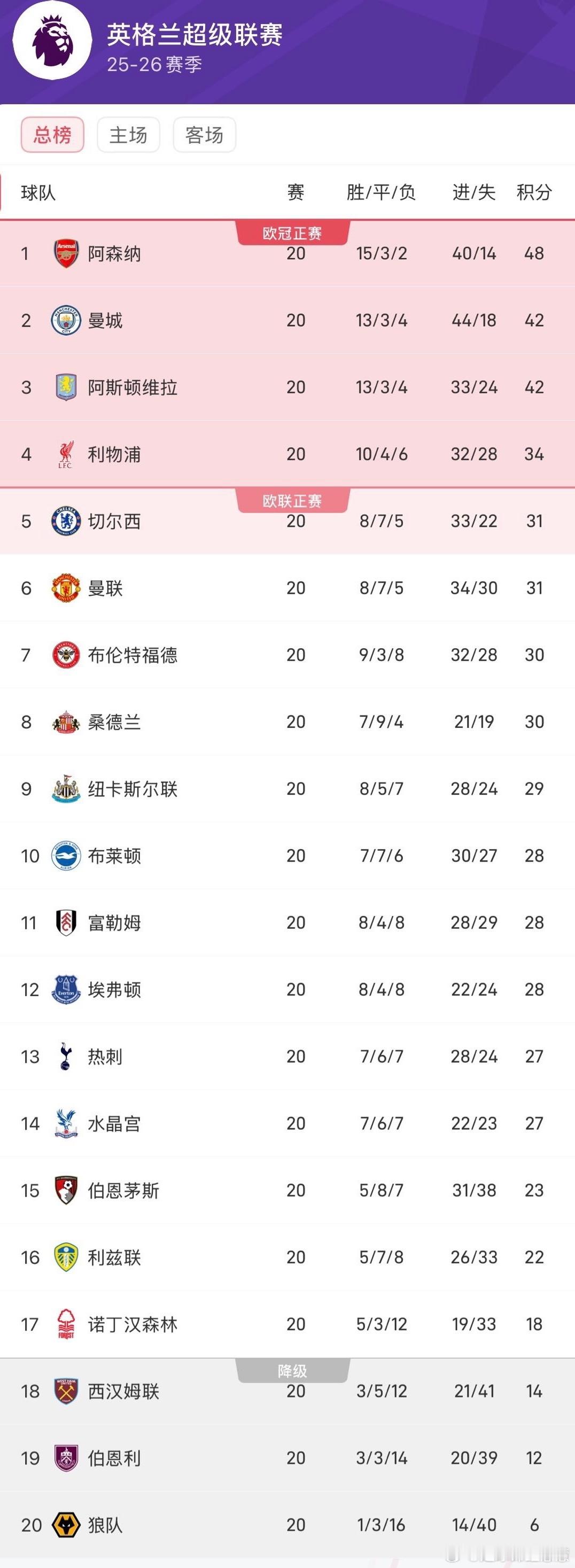Image resolution: width=575 pixels, height=1568 pixels.
Task: Select the 总榜 tab
Action: coord(53,135)
